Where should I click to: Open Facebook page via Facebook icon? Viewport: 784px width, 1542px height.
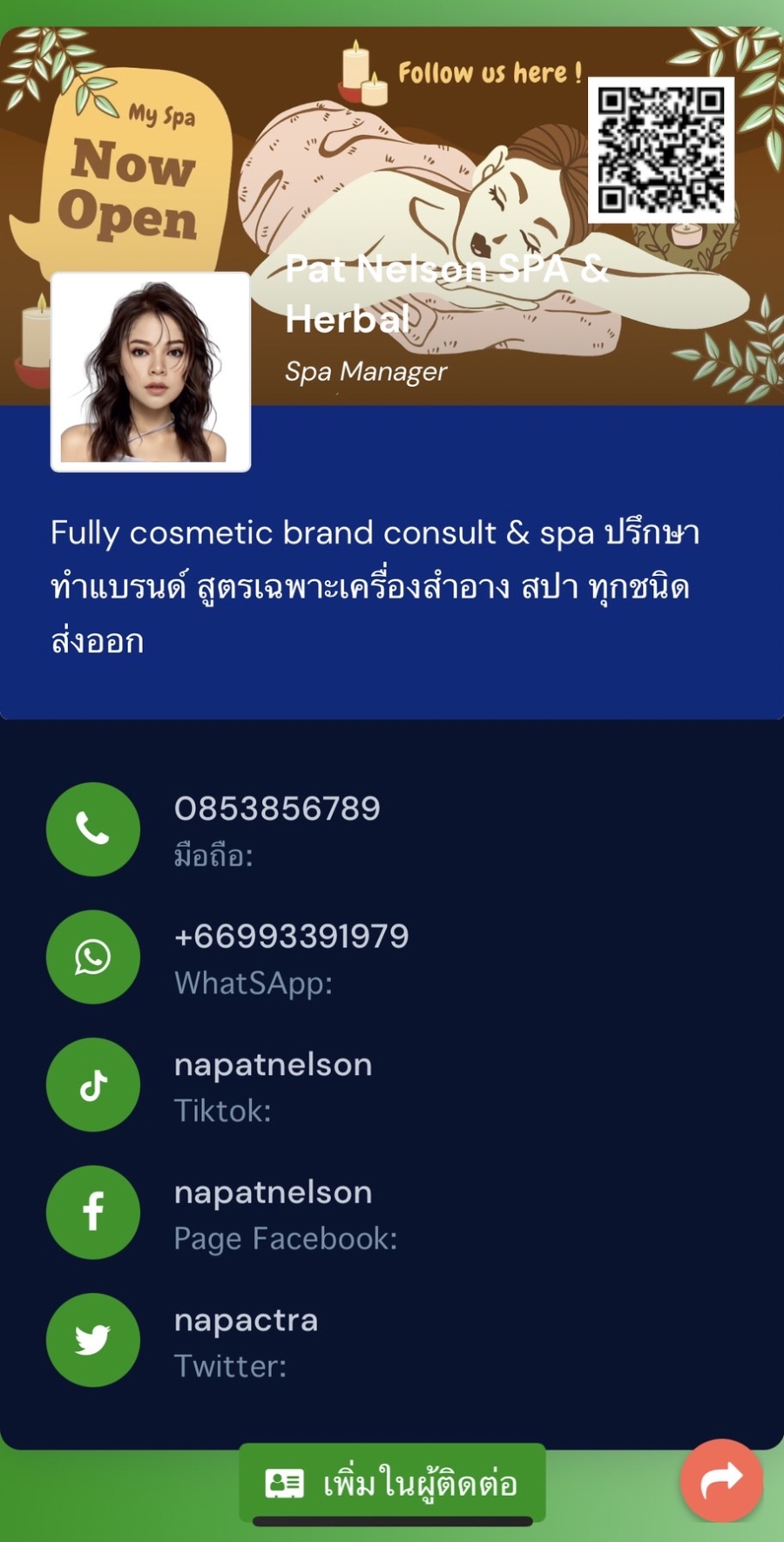[93, 1212]
